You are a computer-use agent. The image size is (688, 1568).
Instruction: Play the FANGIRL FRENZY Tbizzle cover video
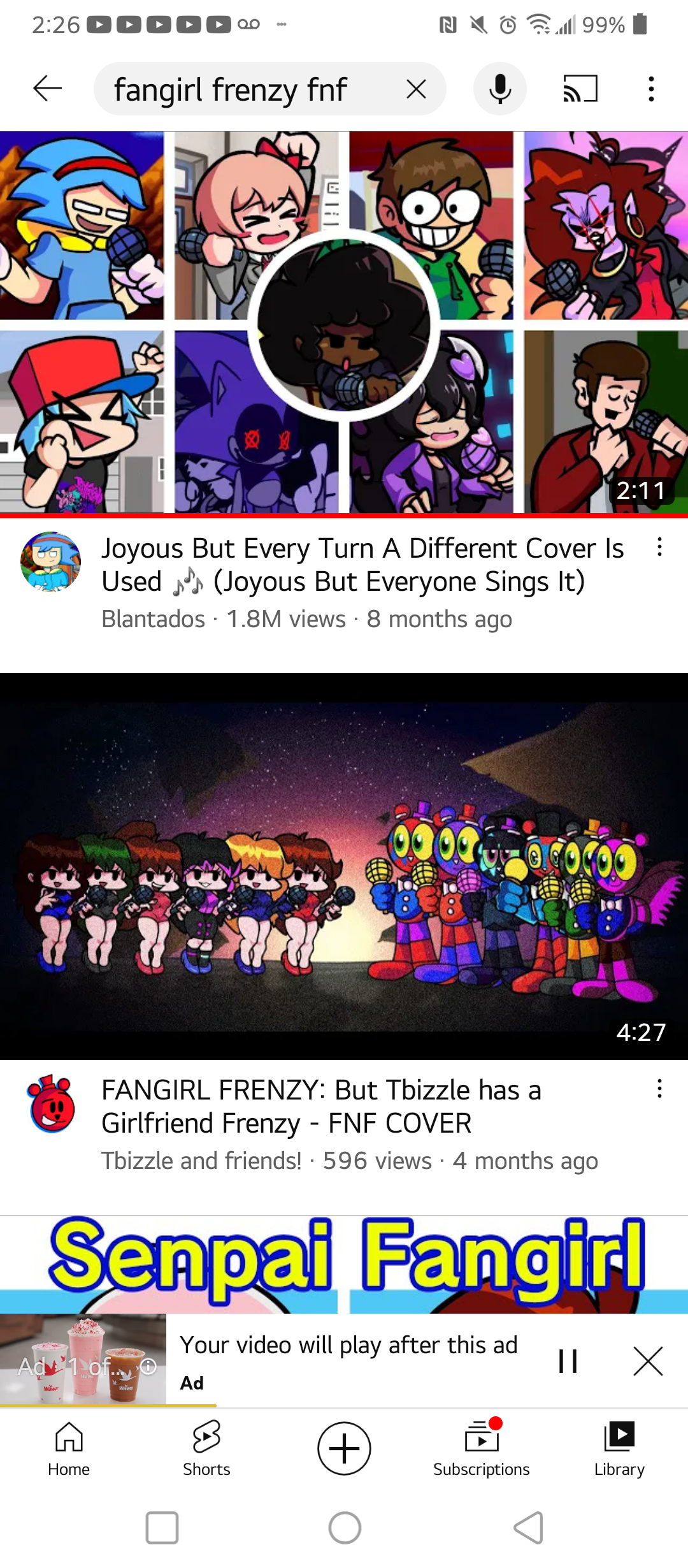(344, 866)
